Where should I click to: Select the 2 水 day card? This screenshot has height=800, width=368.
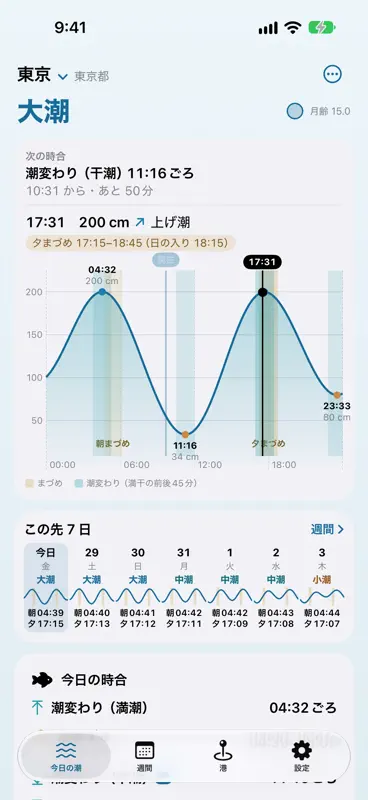(x=276, y=587)
